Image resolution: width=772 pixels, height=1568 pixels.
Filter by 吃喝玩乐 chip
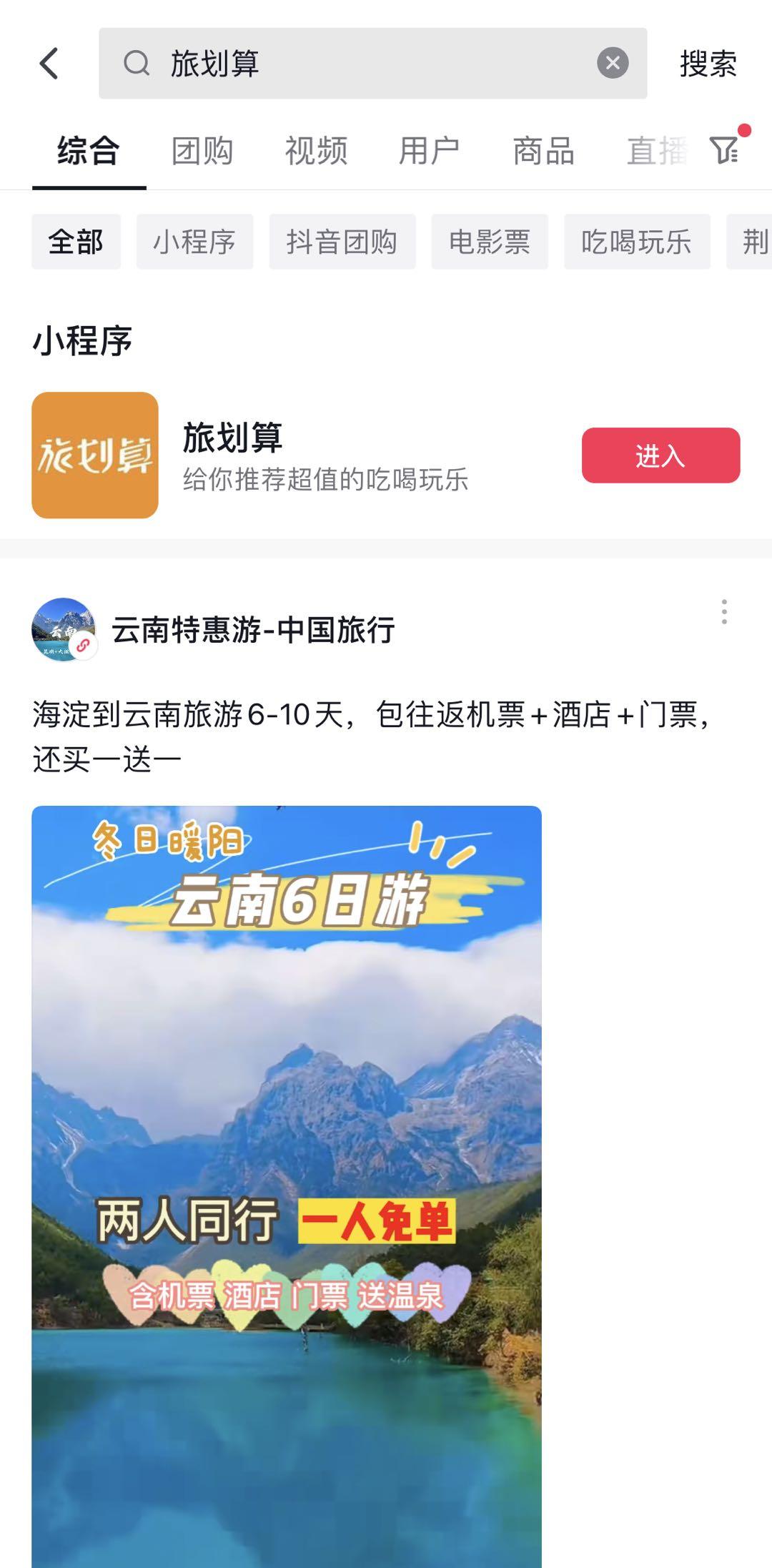(636, 242)
